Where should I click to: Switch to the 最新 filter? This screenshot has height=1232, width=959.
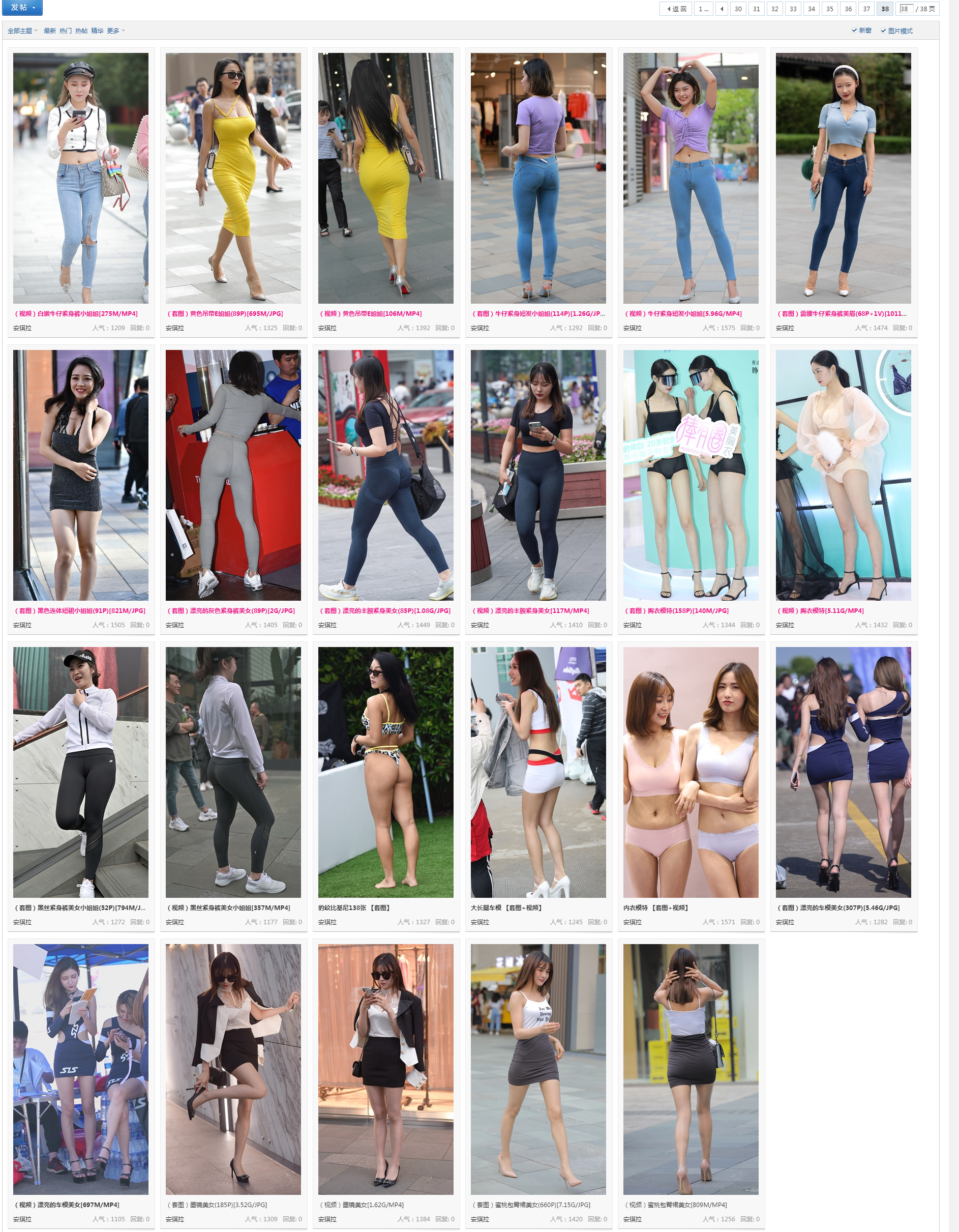pos(50,31)
